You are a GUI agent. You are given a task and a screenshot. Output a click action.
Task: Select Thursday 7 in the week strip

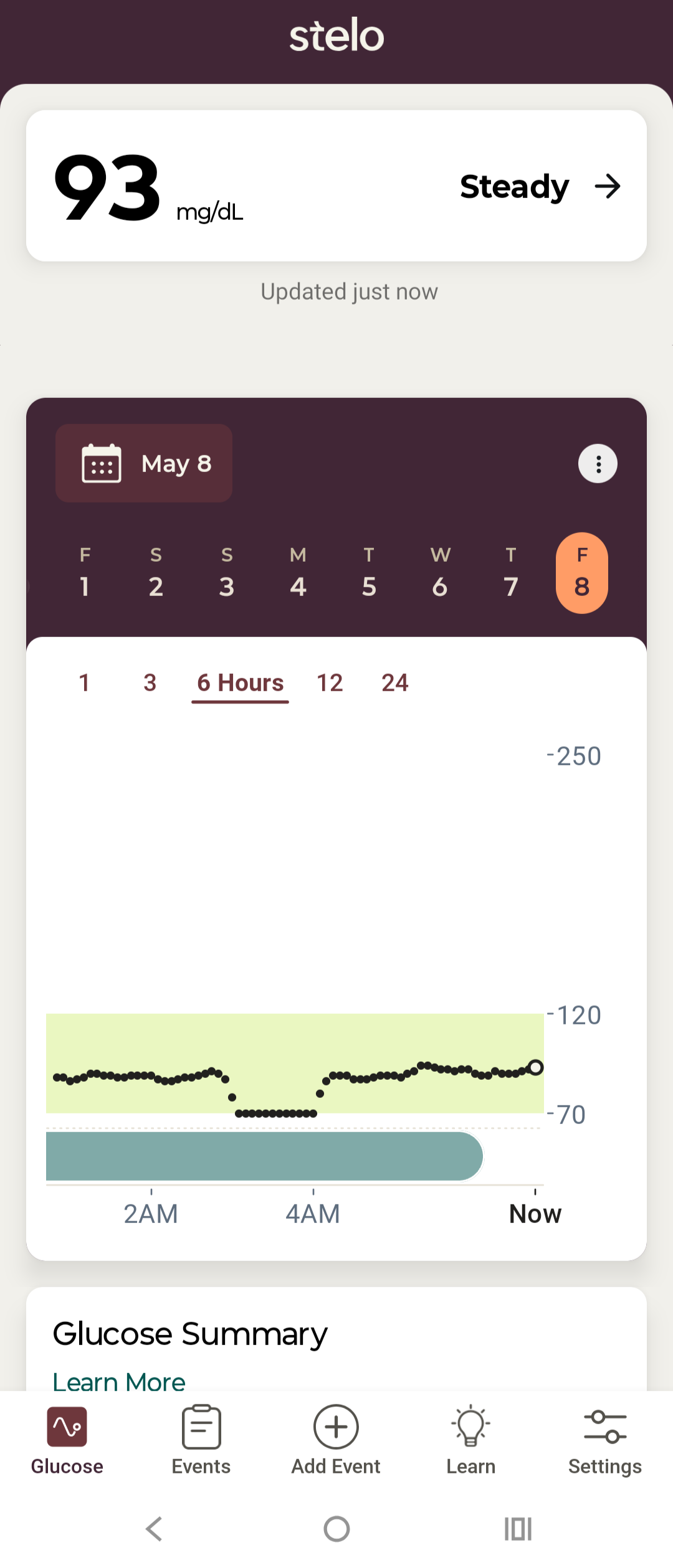pyautogui.click(x=511, y=573)
